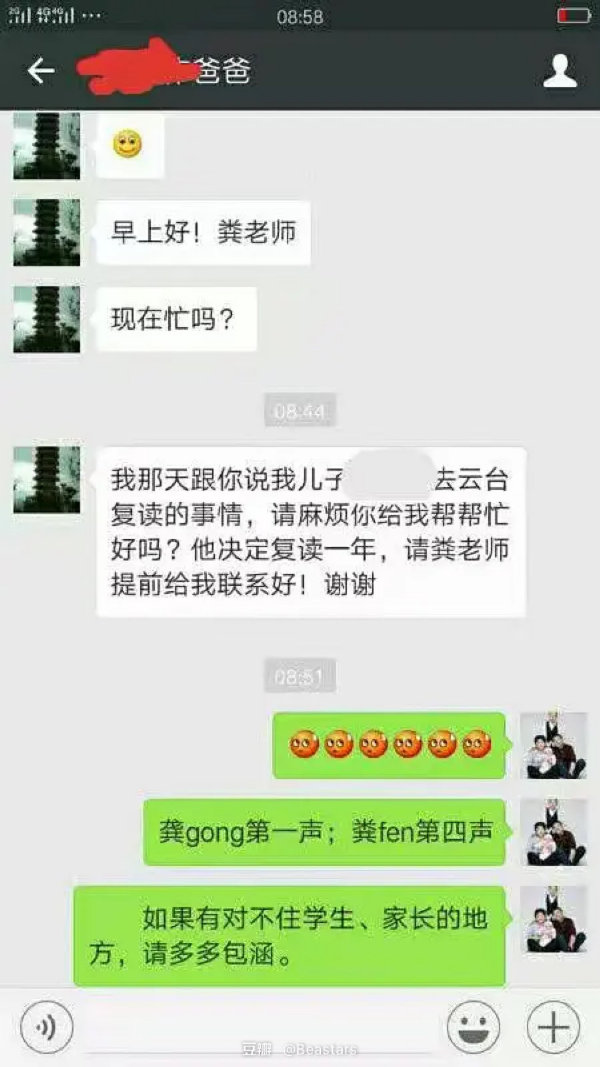Open the emoji picker

(x=474, y=1027)
